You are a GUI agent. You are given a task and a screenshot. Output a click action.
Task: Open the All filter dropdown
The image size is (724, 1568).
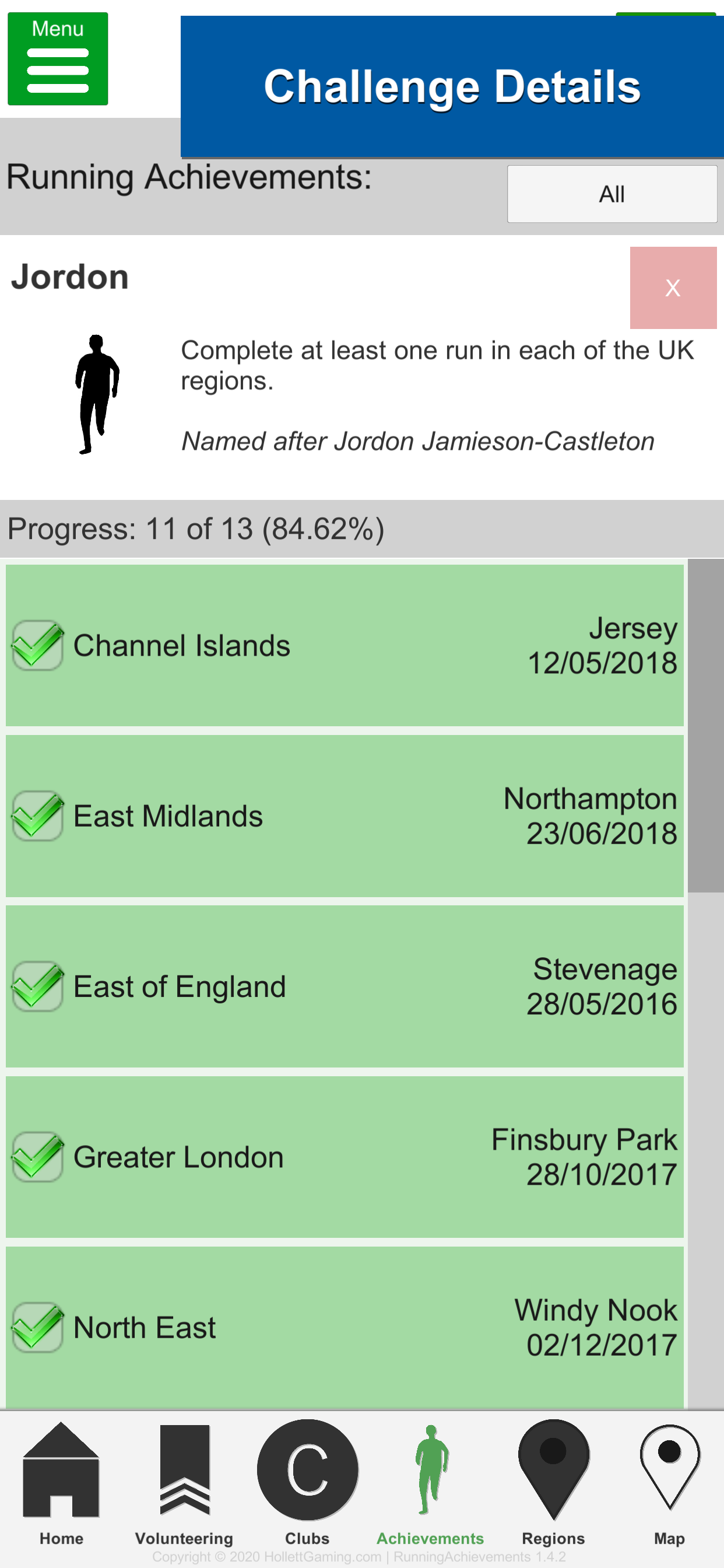point(612,194)
